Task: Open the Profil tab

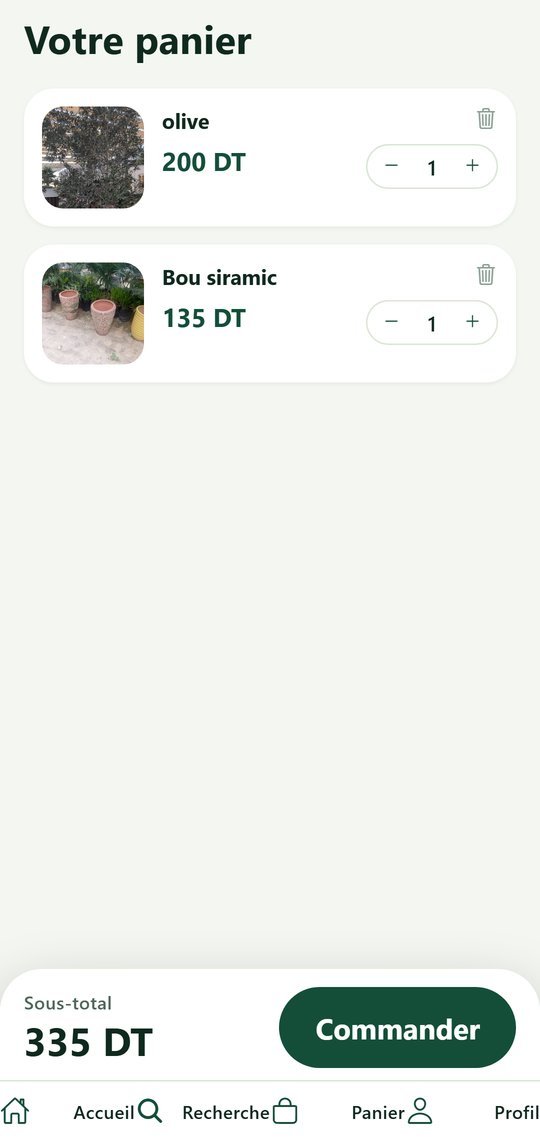Action: pos(473,1112)
